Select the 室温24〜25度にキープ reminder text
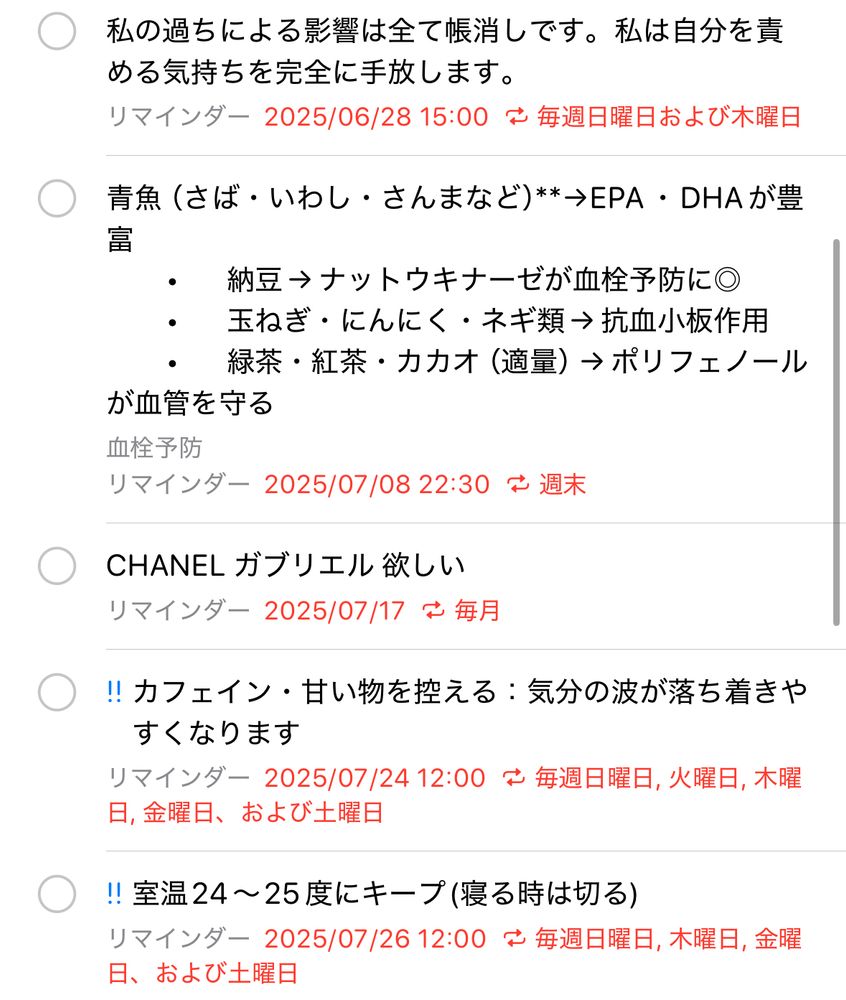This screenshot has width=846, height=1000. 385,893
